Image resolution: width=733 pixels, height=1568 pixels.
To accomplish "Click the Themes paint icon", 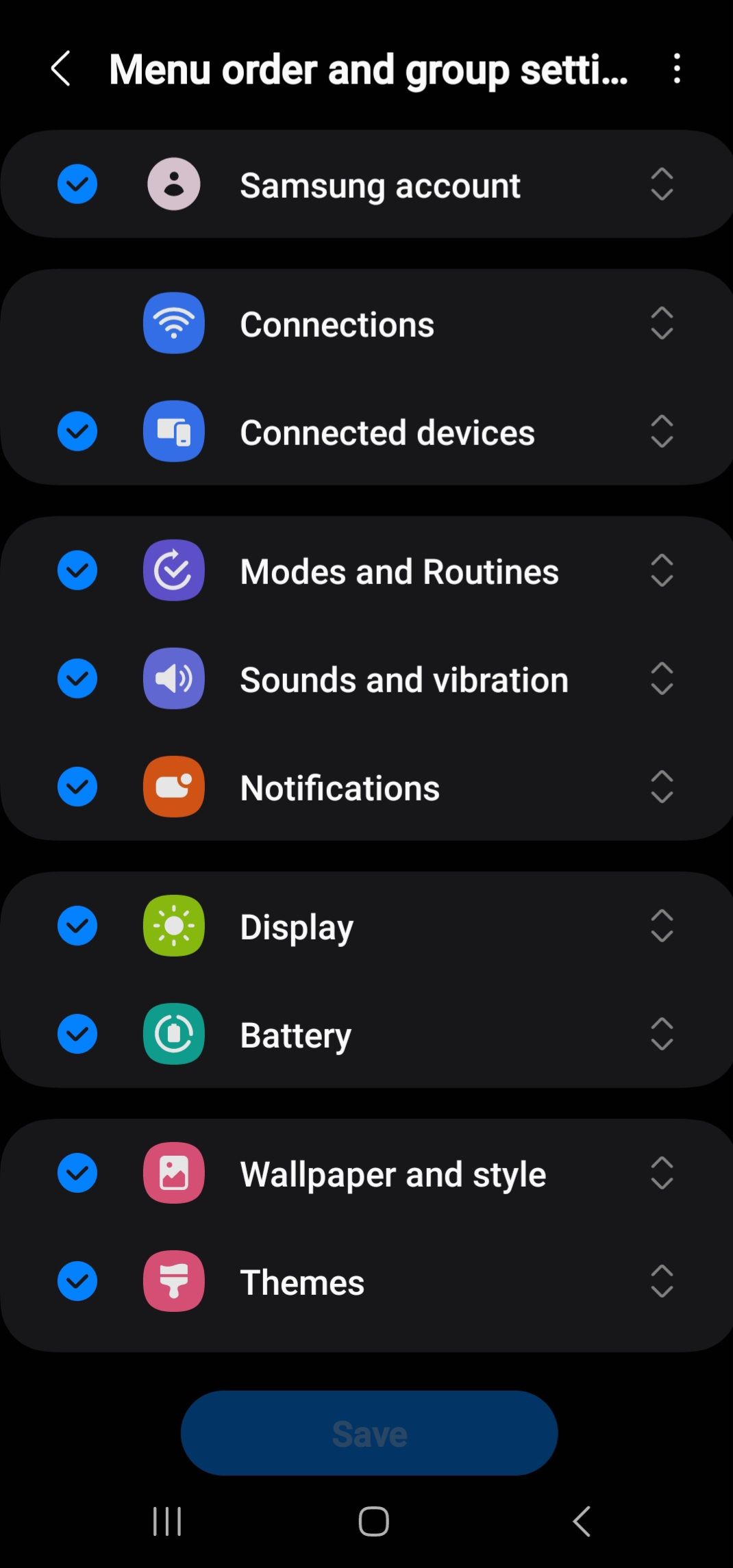I will (173, 1281).
